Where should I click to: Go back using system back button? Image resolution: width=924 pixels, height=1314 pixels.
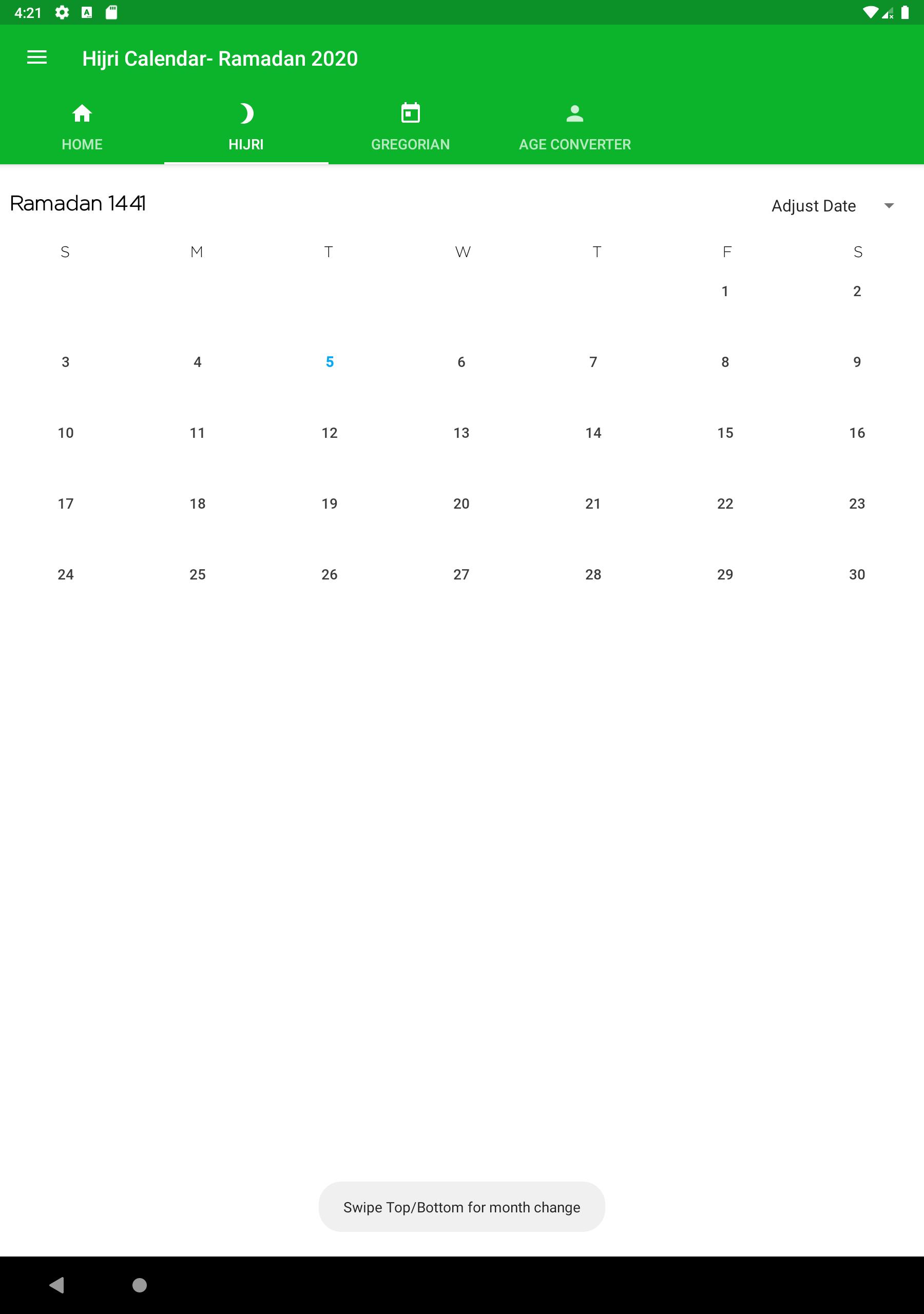click(x=56, y=1285)
